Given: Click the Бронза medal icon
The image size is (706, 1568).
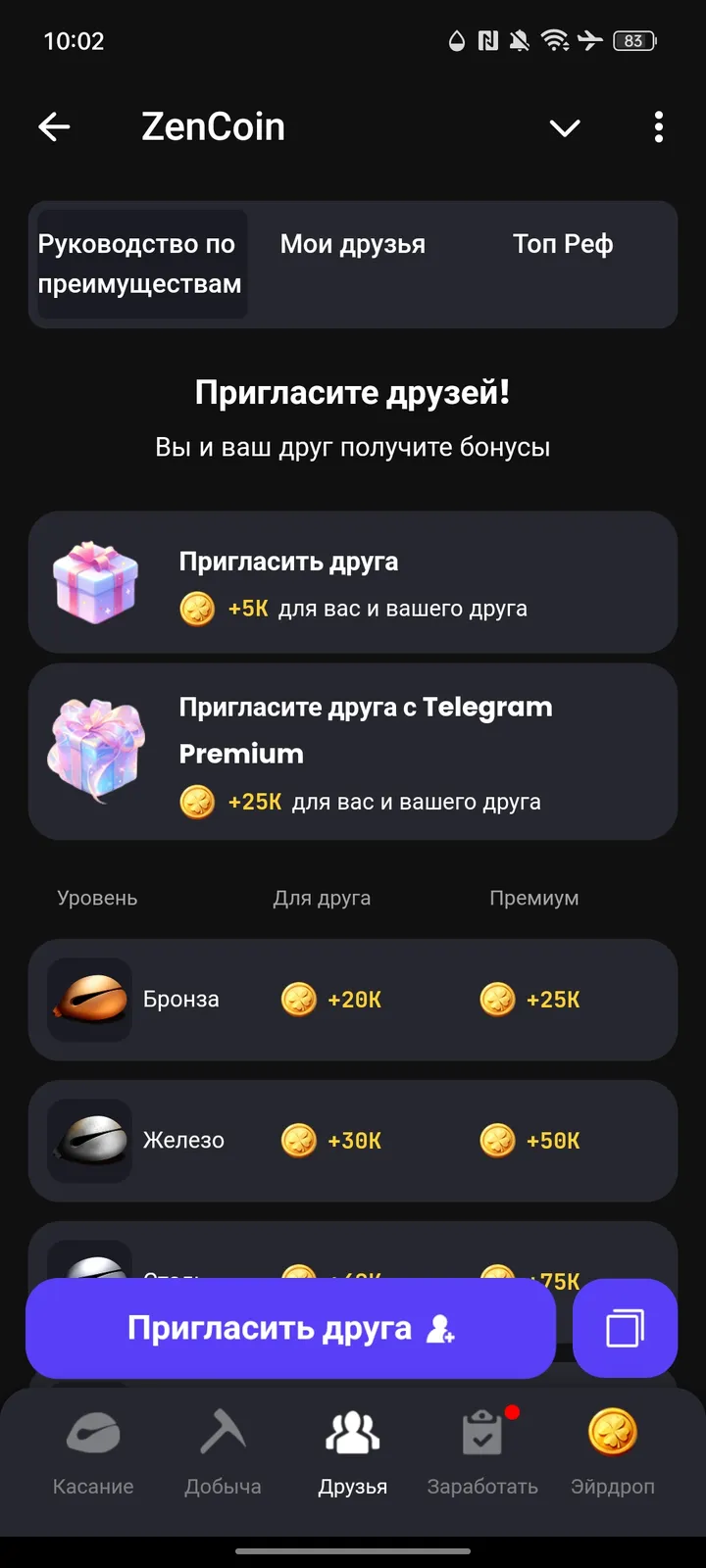Looking at the screenshot, I should 89,999.
